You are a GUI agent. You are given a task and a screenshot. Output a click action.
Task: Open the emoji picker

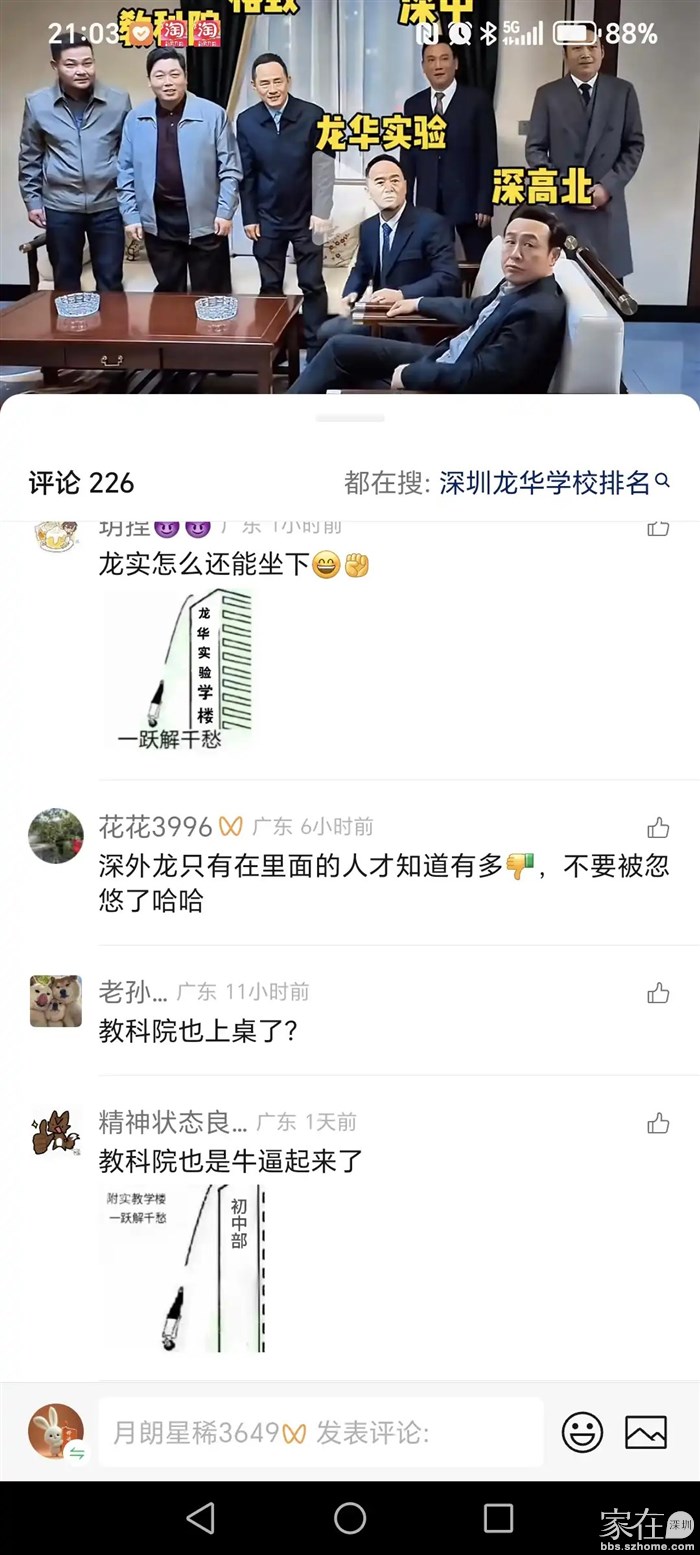(x=582, y=1432)
